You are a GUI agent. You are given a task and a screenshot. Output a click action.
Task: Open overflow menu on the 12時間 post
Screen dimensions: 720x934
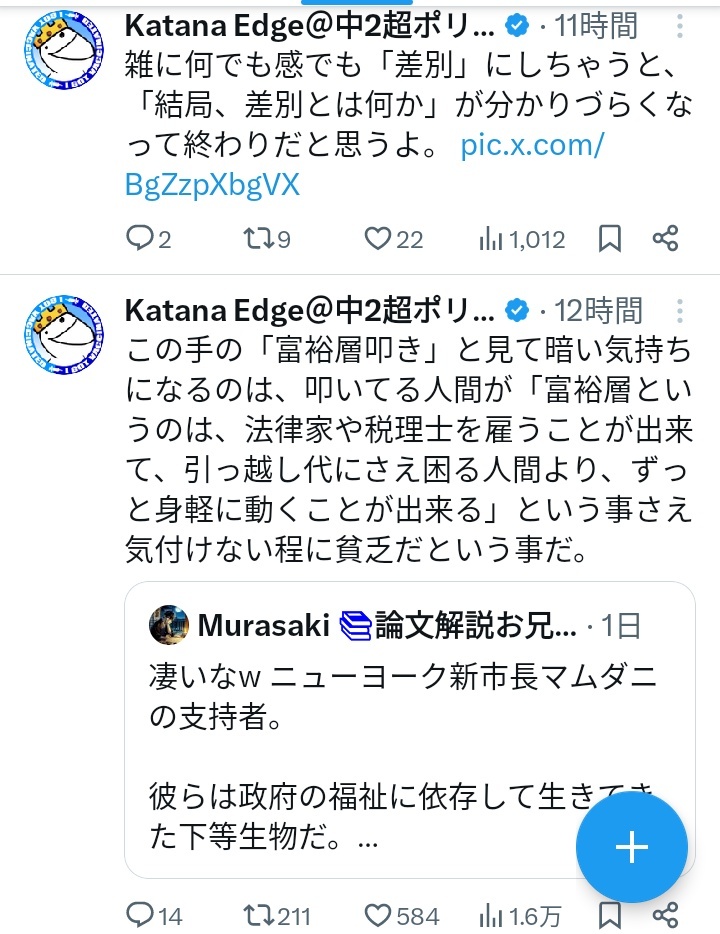680,311
